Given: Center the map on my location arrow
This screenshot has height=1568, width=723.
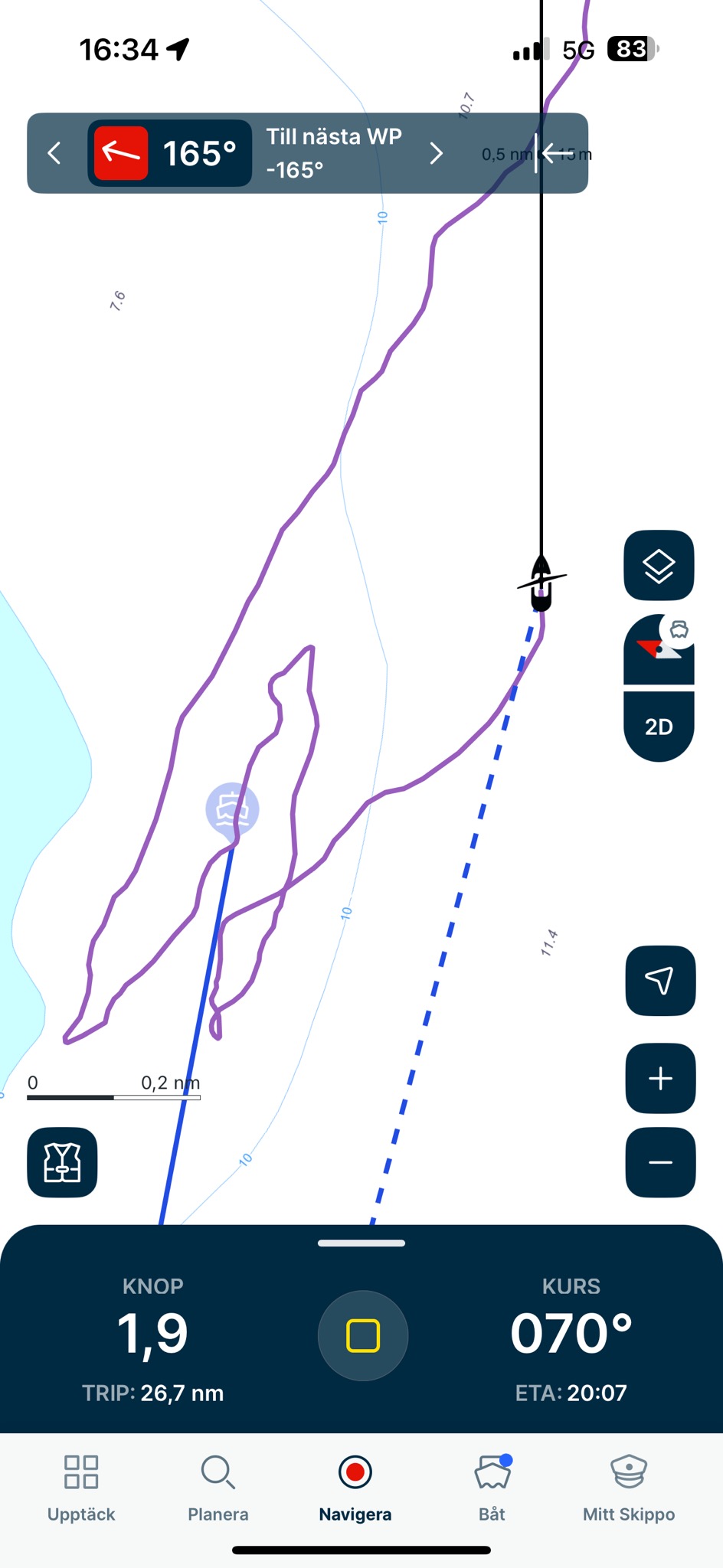Looking at the screenshot, I should [660, 981].
